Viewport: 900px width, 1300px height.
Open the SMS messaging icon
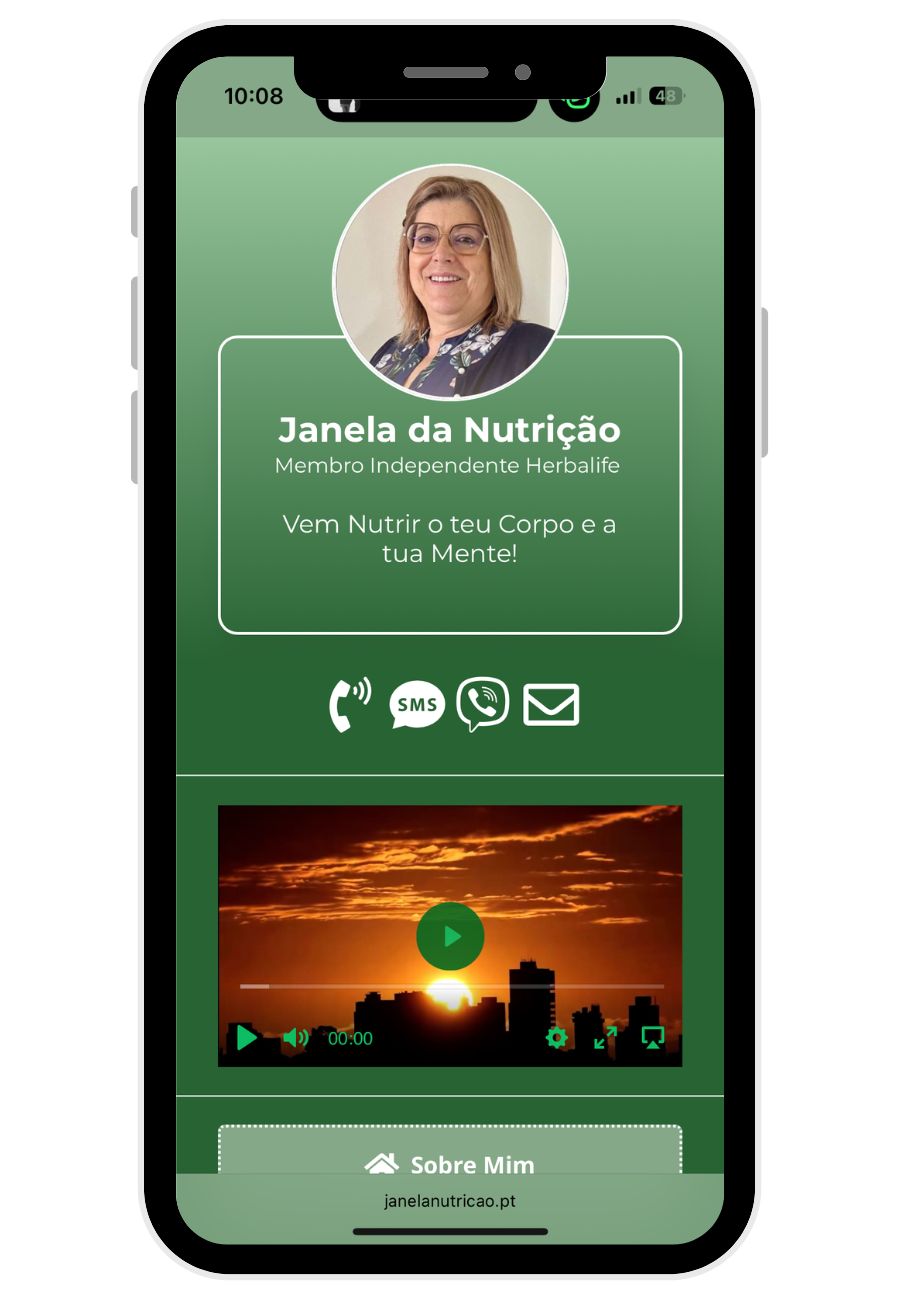click(415, 704)
